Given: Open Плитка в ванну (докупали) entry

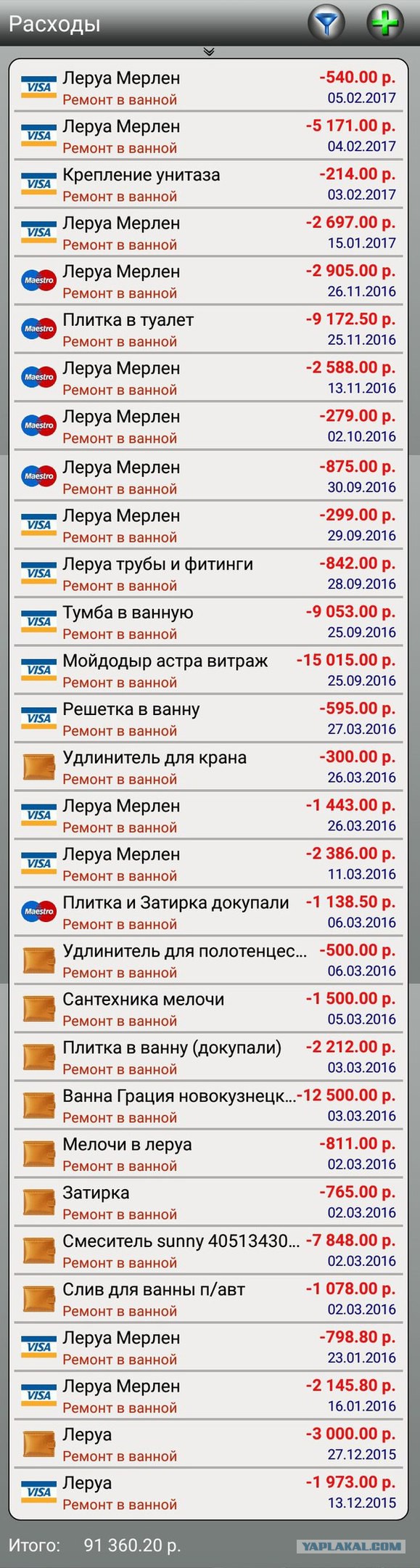Looking at the screenshot, I should click(x=210, y=1058).
